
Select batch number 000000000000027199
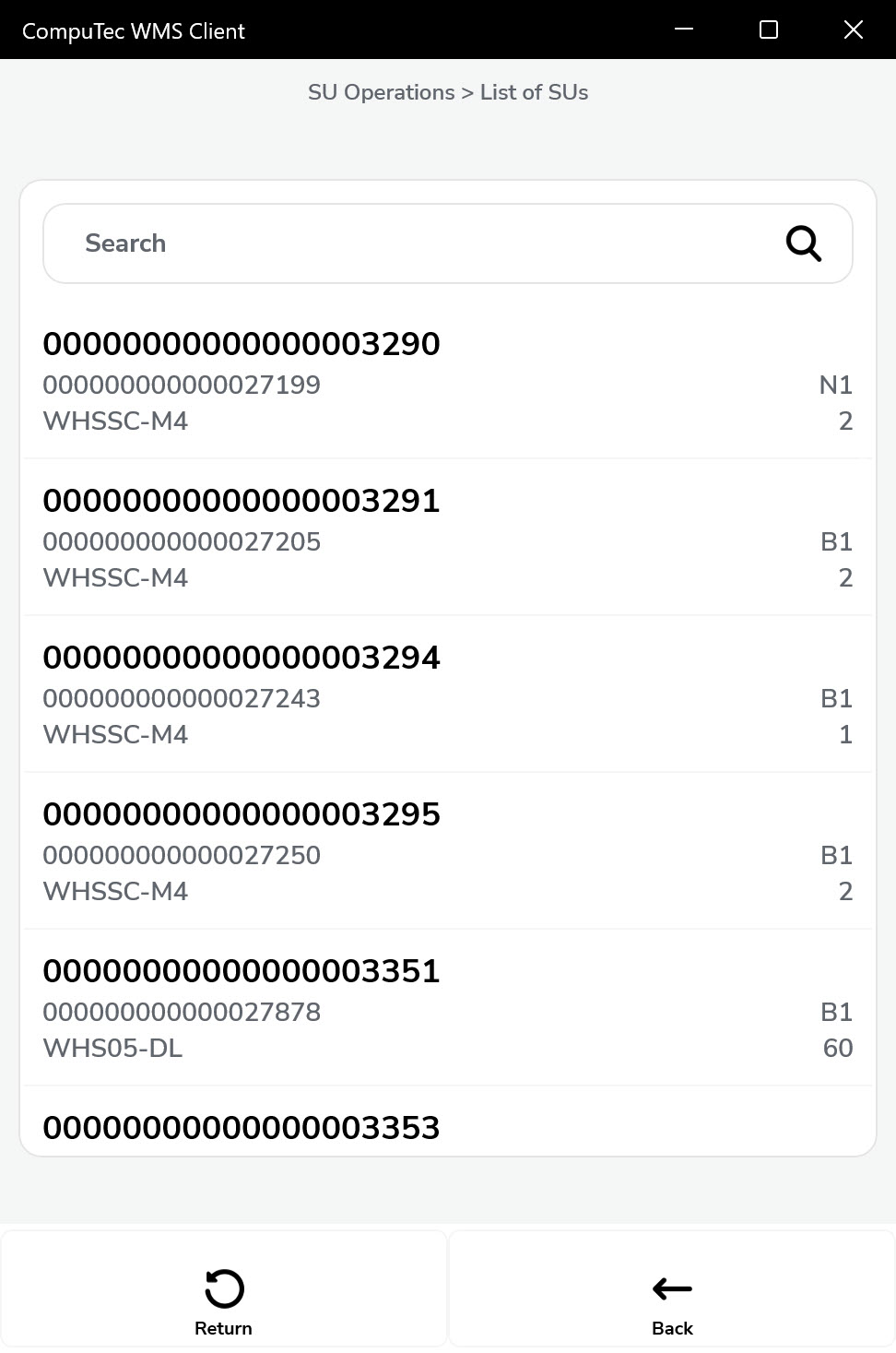pyautogui.click(x=182, y=385)
